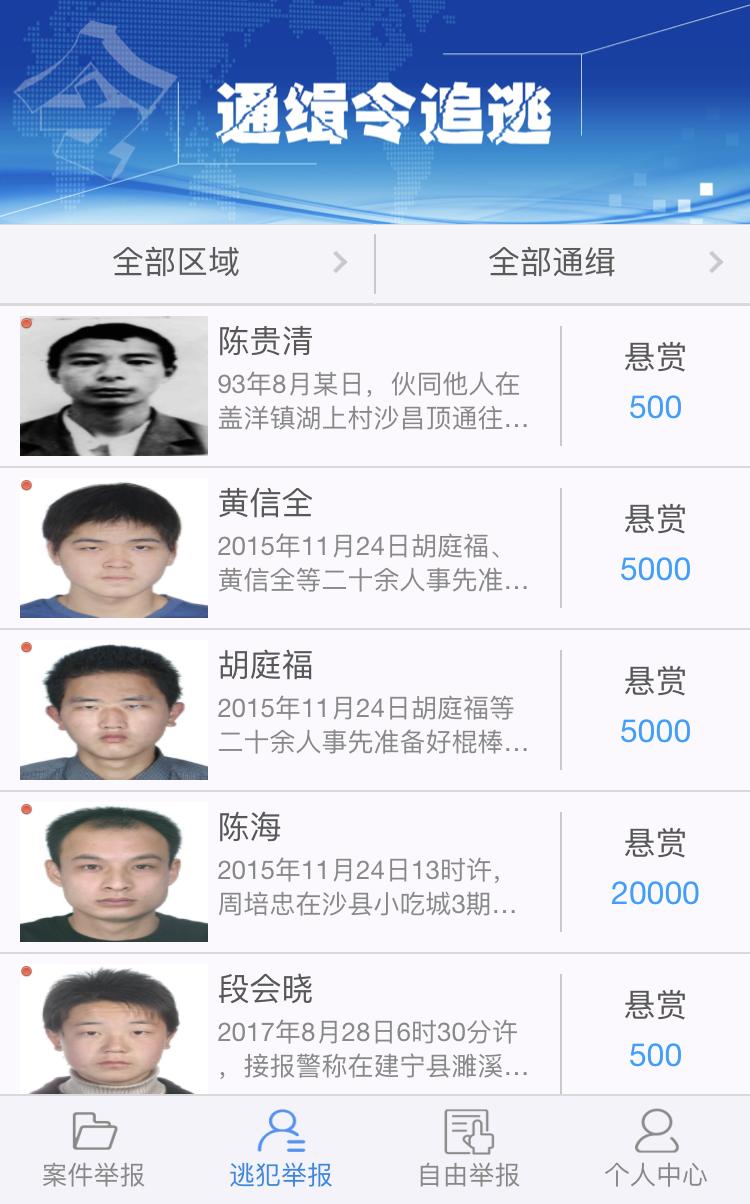Tap the 通缉令追逃 banner title

[x=383, y=112]
